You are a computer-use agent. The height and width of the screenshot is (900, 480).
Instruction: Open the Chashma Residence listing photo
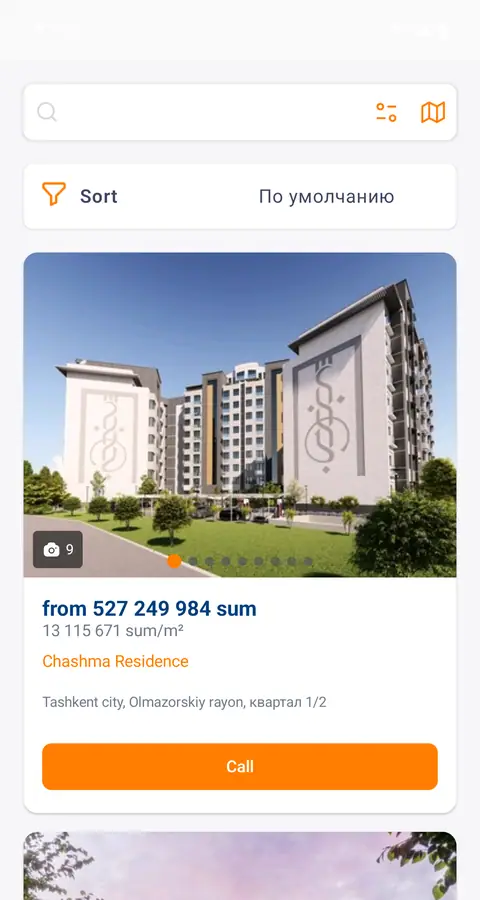coord(240,414)
